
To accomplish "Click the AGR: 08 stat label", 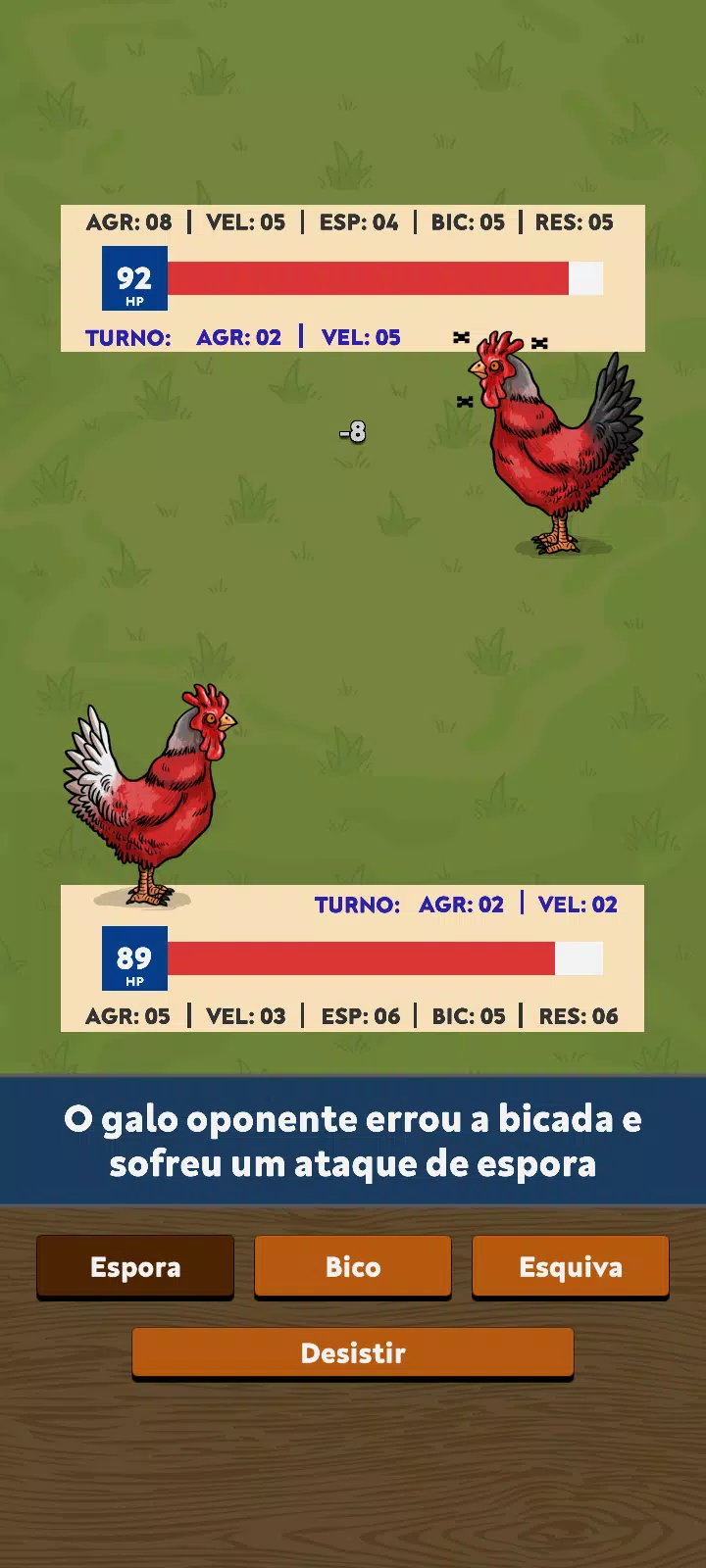I will (x=128, y=221).
